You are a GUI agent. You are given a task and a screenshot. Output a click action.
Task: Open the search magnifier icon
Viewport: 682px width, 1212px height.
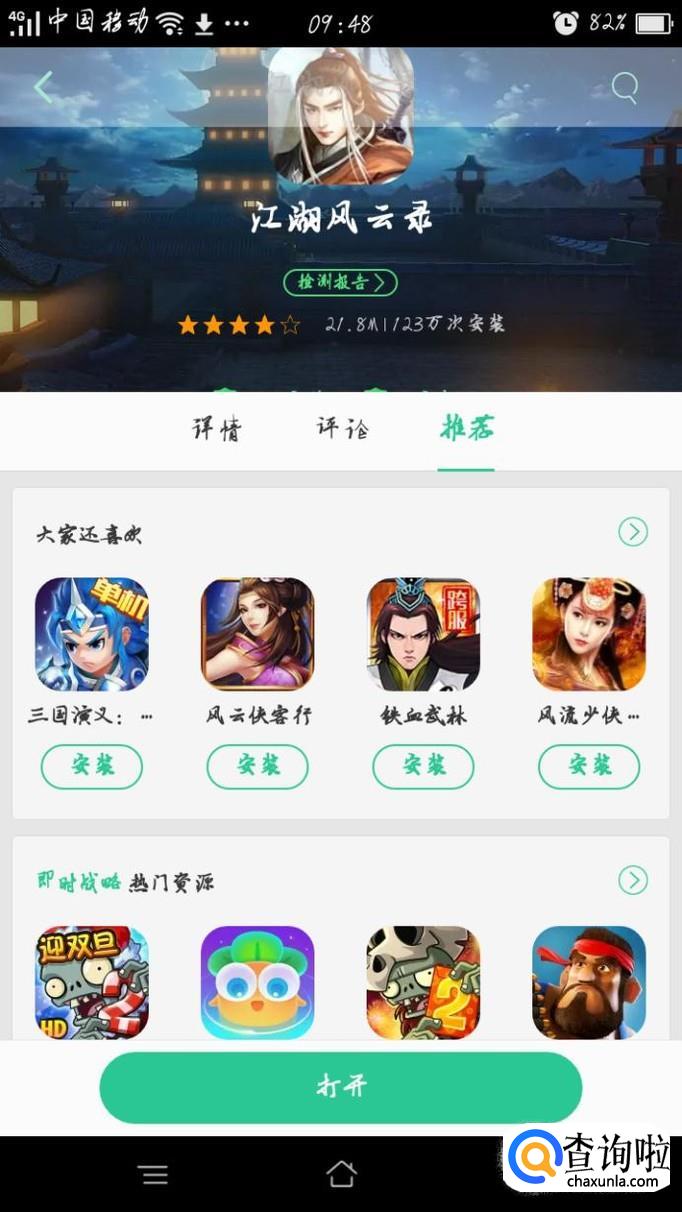tap(624, 88)
